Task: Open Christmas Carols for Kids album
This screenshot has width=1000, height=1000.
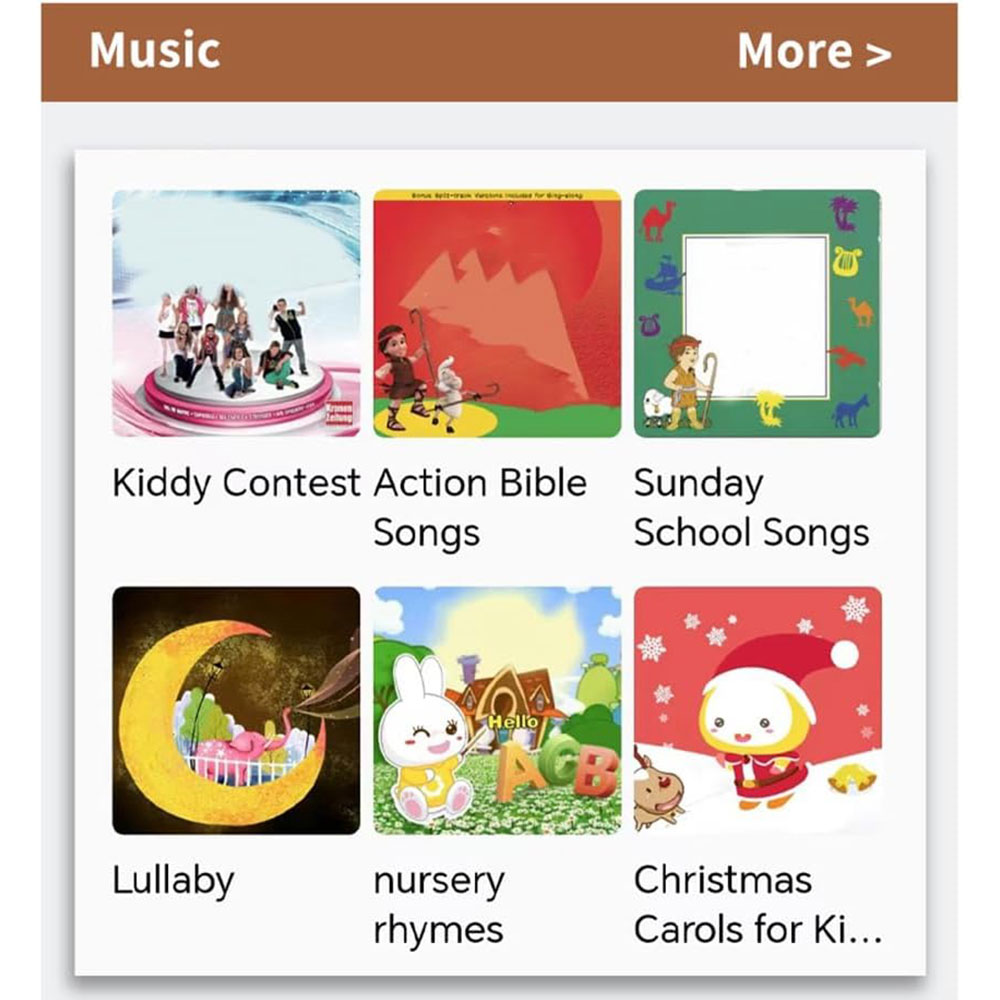Action: pos(757,710)
